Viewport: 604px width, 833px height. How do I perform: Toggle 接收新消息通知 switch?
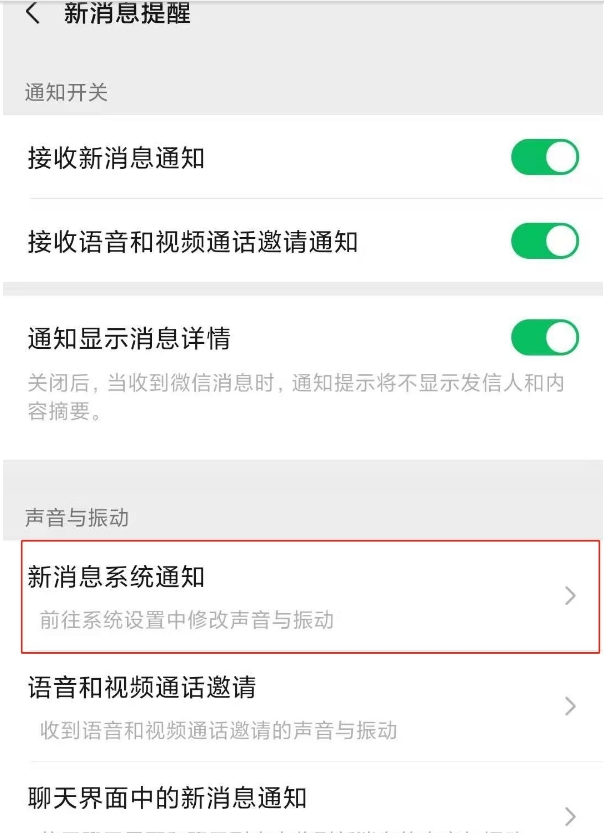click(x=545, y=158)
